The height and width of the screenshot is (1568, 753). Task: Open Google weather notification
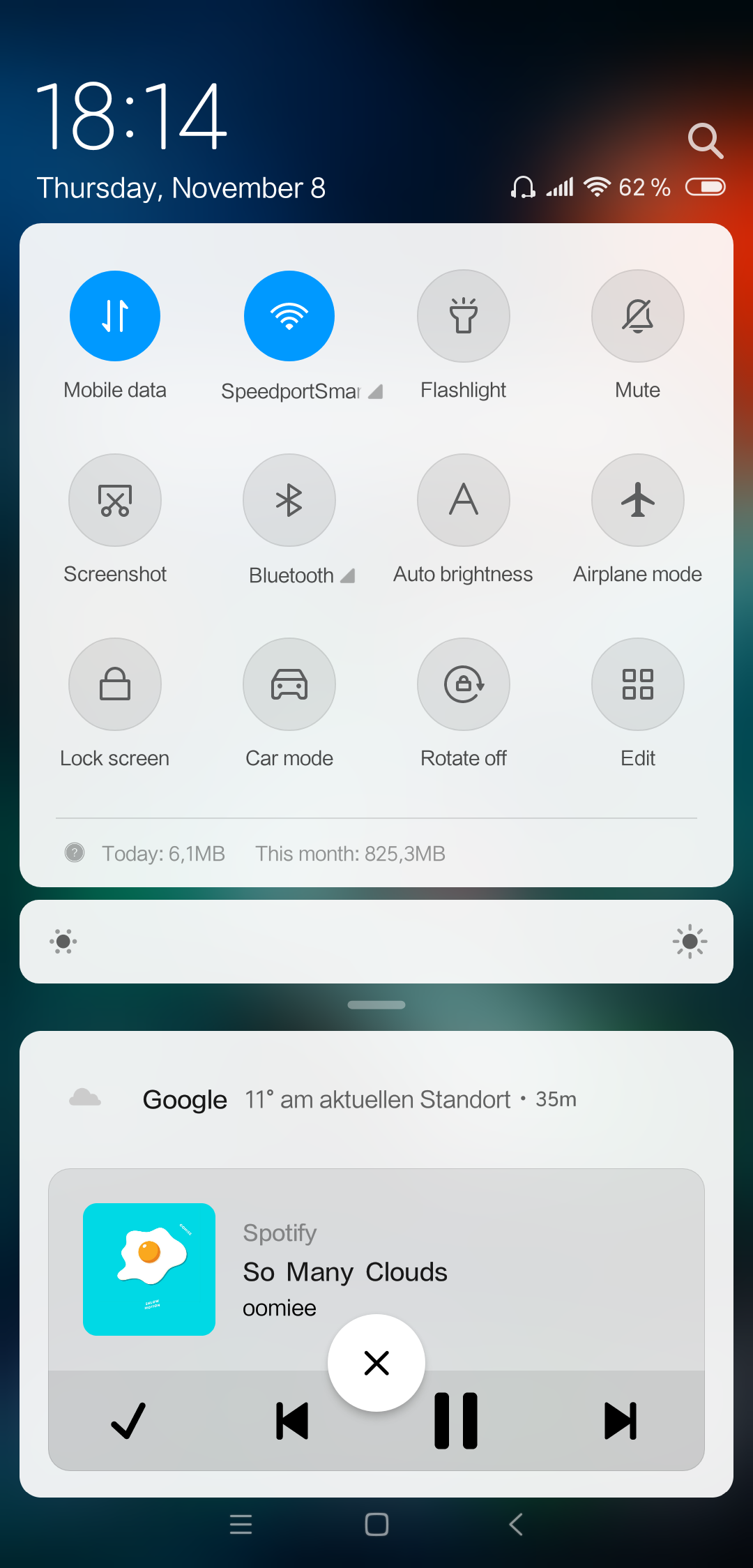click(376, 1099)
